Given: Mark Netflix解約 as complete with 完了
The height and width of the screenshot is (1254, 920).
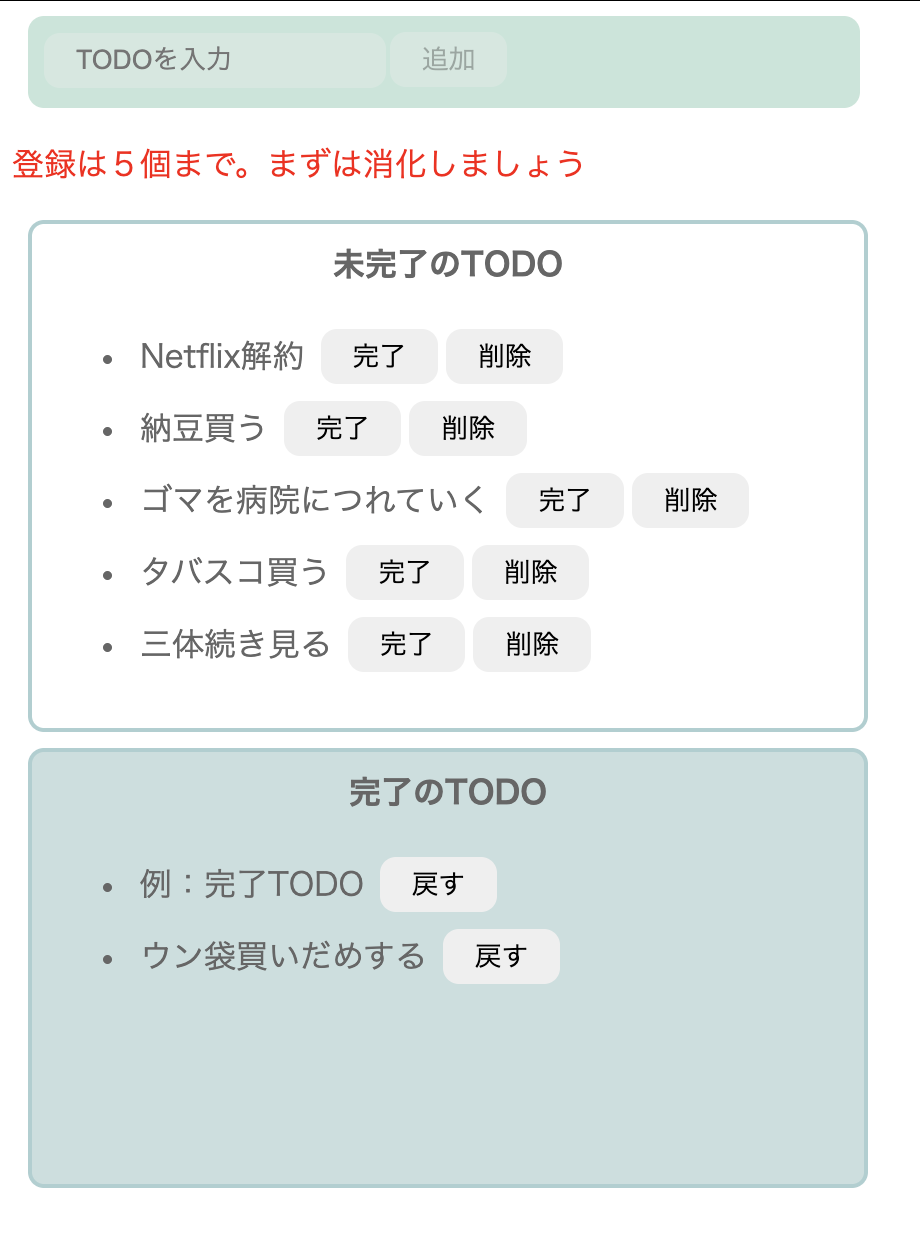Looking at the screenshot, I should pos(379,356).
